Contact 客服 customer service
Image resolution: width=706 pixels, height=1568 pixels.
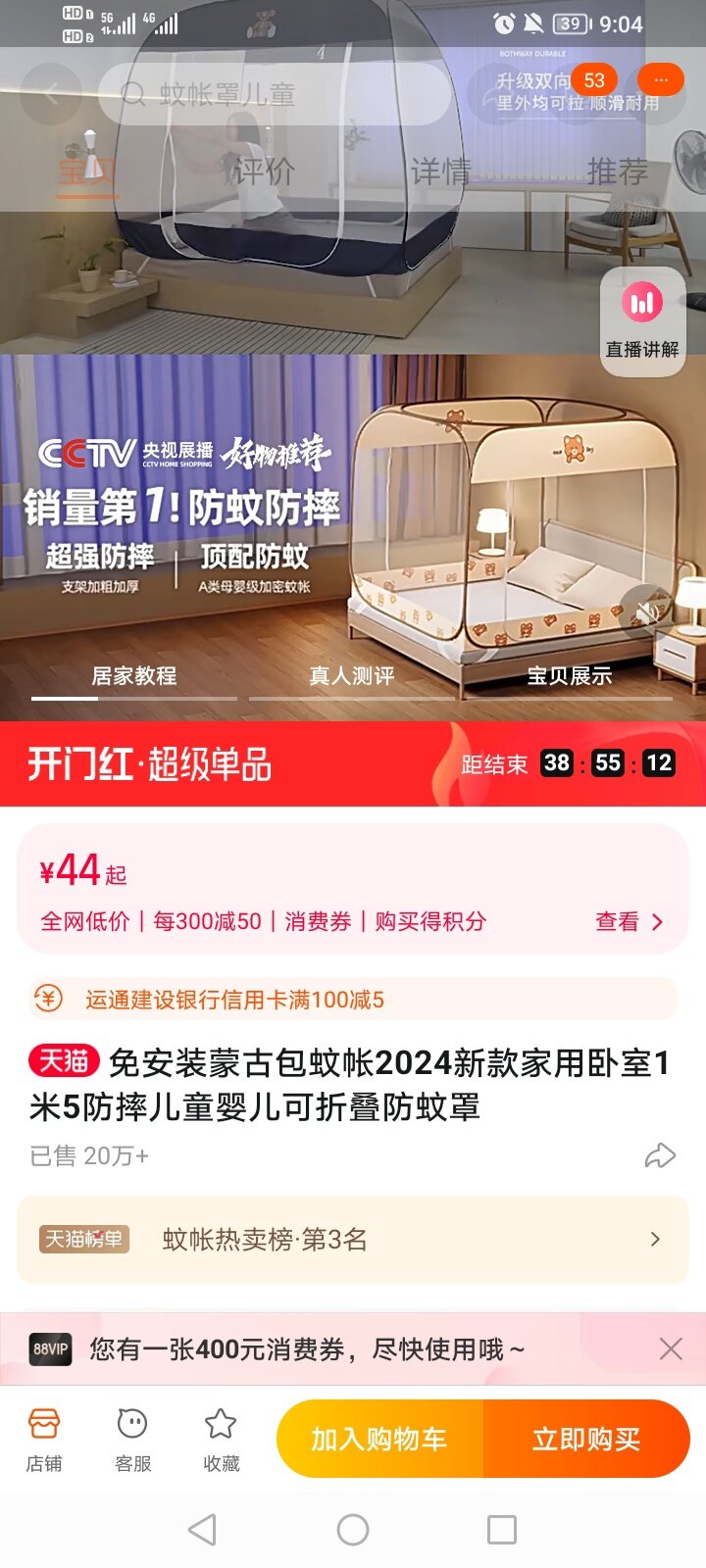[132, 1439]
